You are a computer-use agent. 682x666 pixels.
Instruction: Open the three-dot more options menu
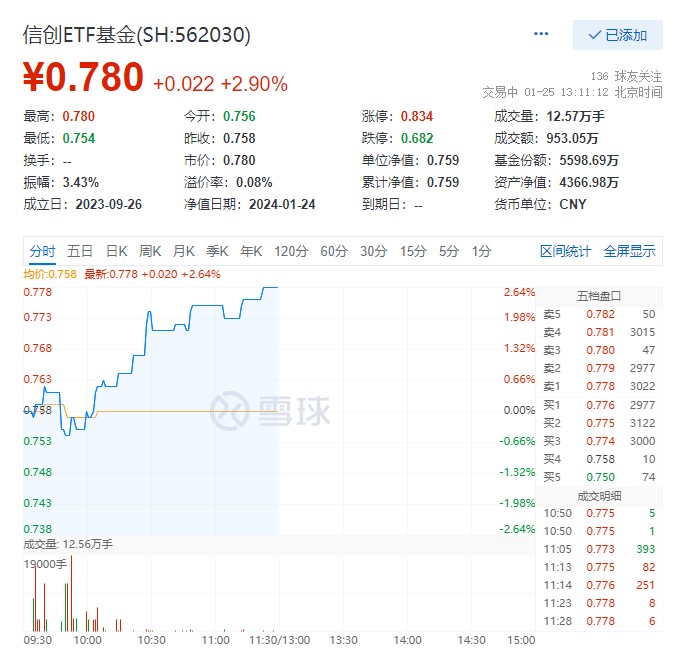point(541,34)
